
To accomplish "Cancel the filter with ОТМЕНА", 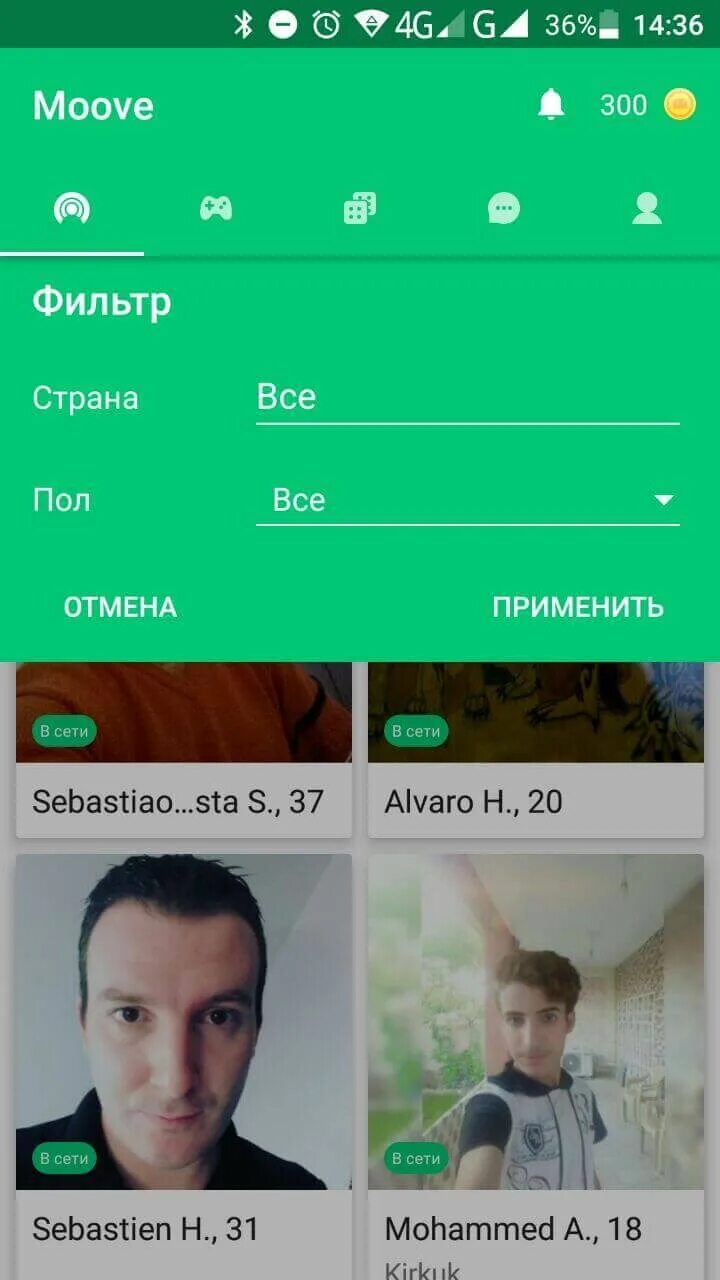I will click(120, 607).
